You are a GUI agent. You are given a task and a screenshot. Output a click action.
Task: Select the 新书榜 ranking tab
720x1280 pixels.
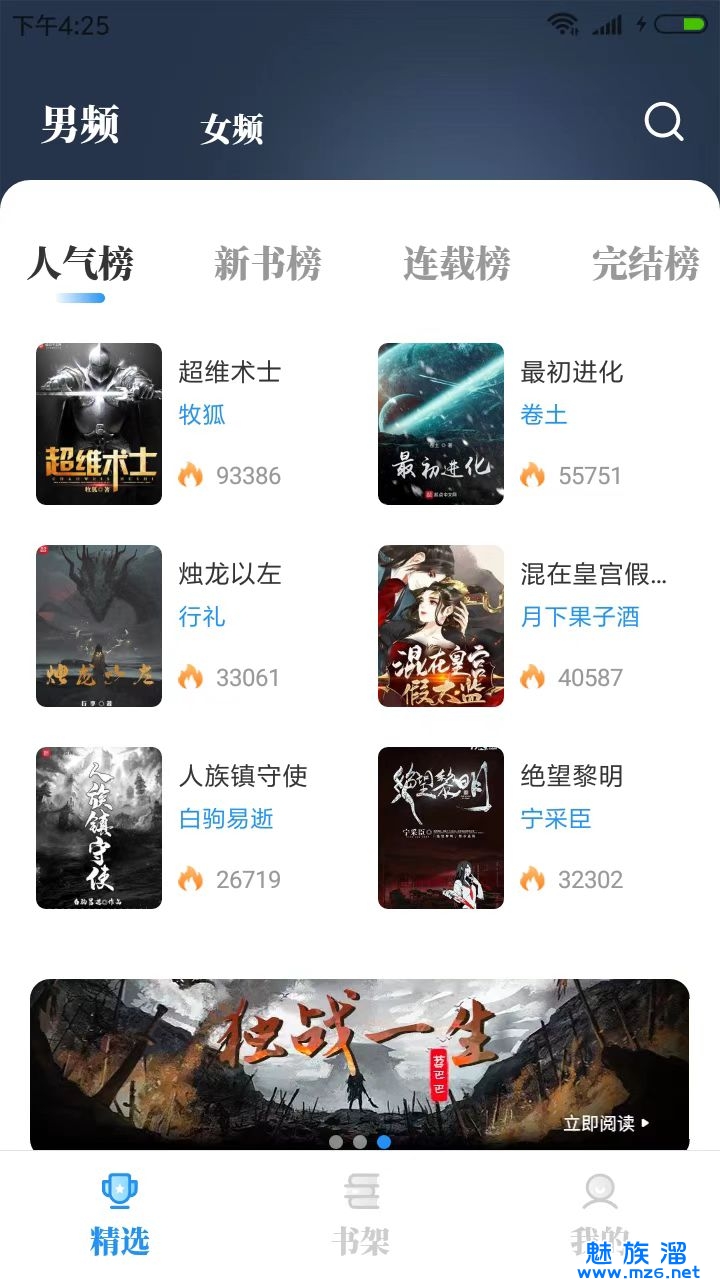267,264
